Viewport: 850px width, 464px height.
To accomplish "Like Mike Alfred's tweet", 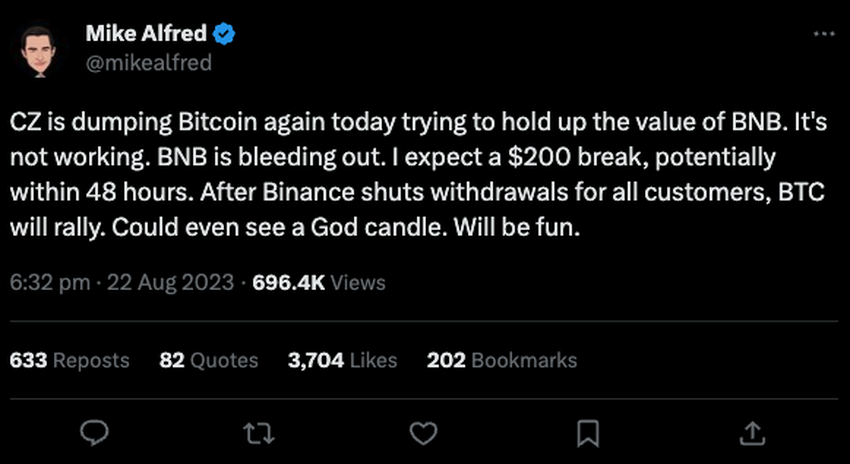I will pyautogui.click(x=424, y=432).
